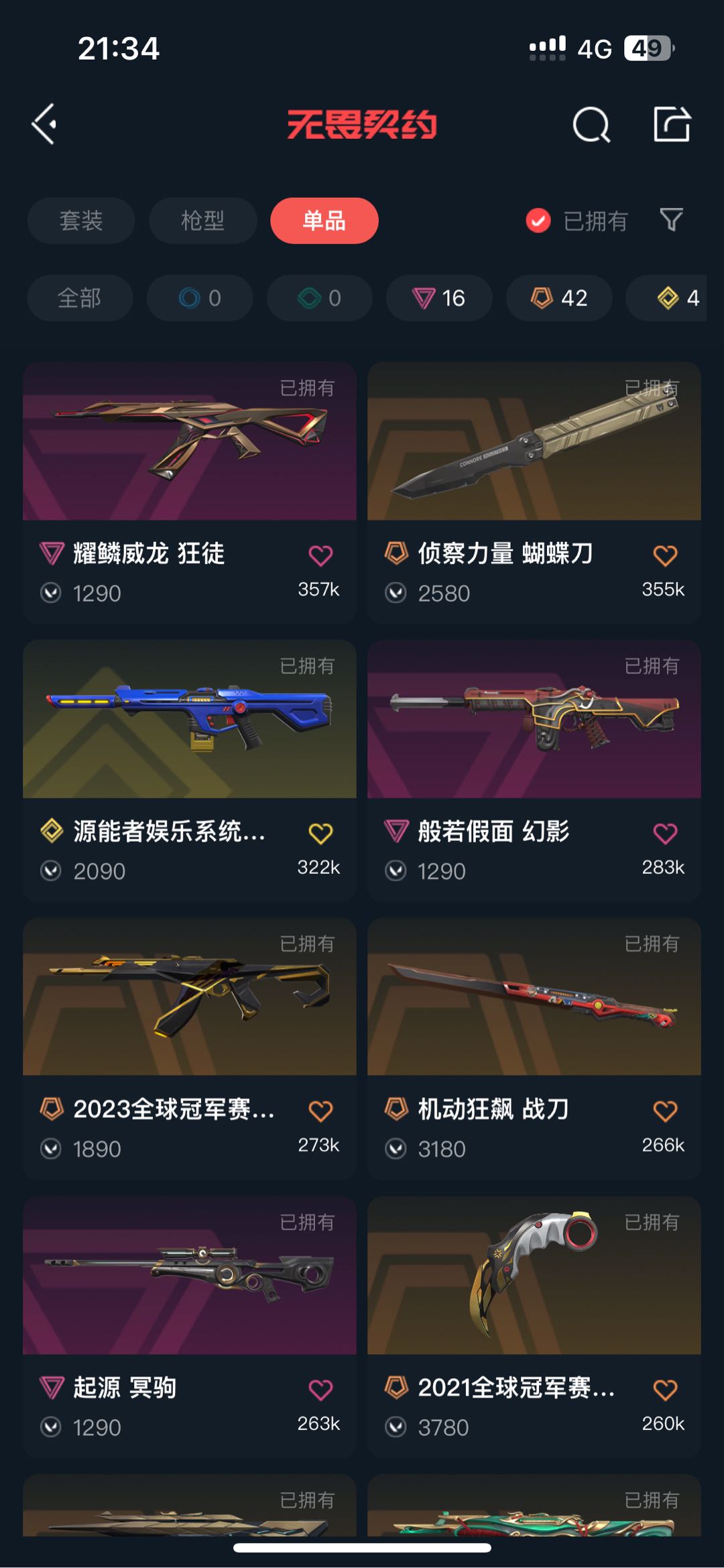Filter by the tier chip showing 16
This screenshot has height=1568, width=724.
(x=439, y=298)
